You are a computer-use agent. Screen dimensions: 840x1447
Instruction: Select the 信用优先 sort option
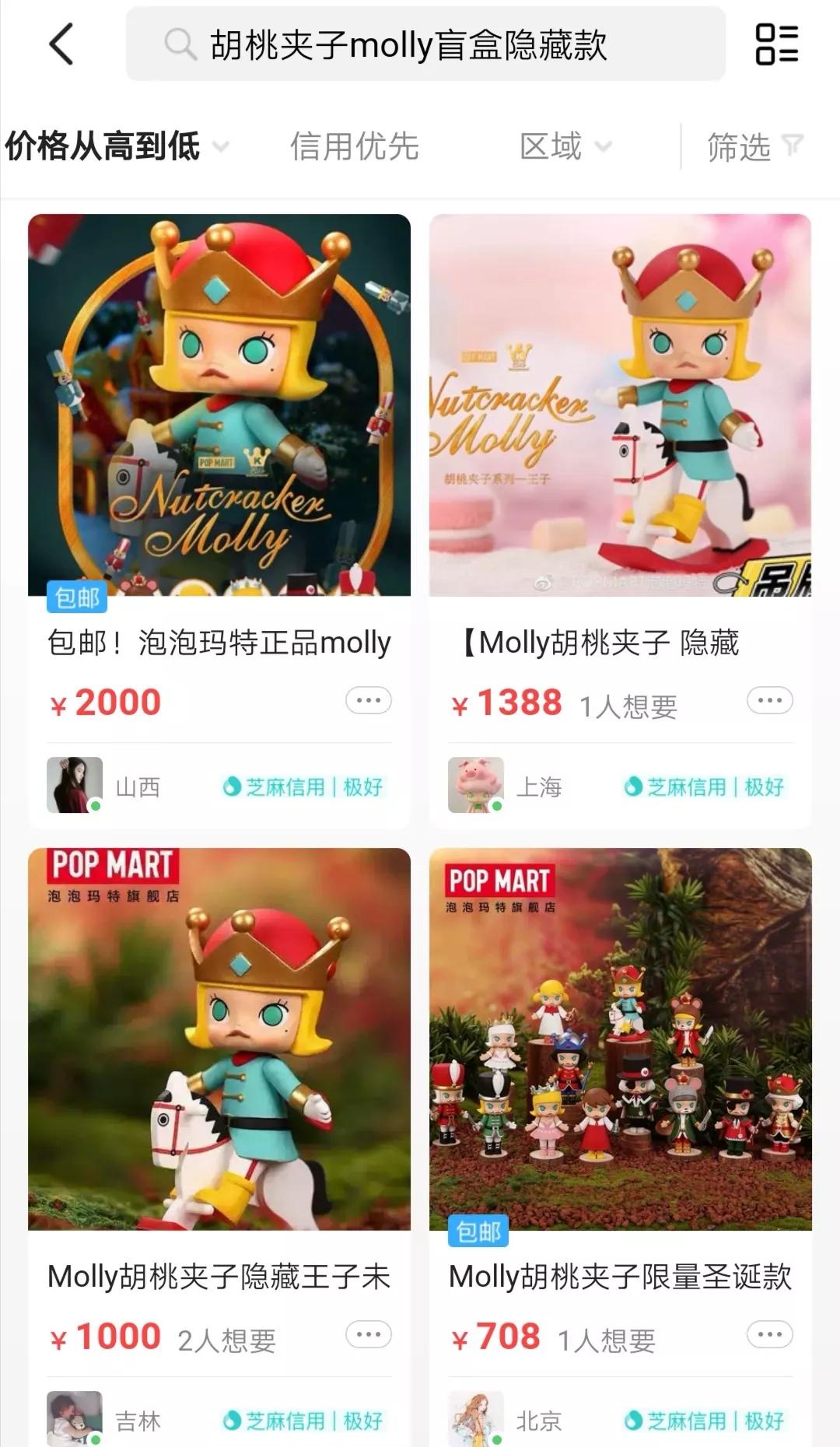tap(355, 146)
